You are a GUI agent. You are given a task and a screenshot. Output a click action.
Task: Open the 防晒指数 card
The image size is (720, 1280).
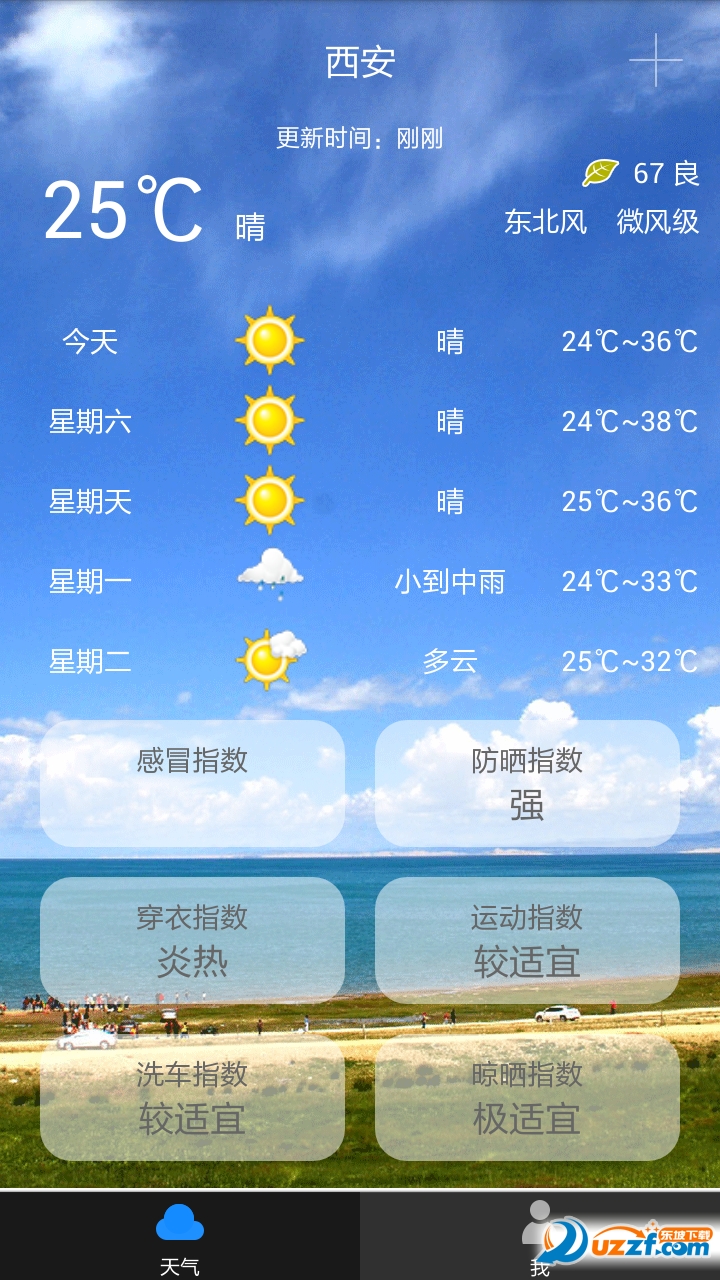pyautogui.click(x=527, y=783)
